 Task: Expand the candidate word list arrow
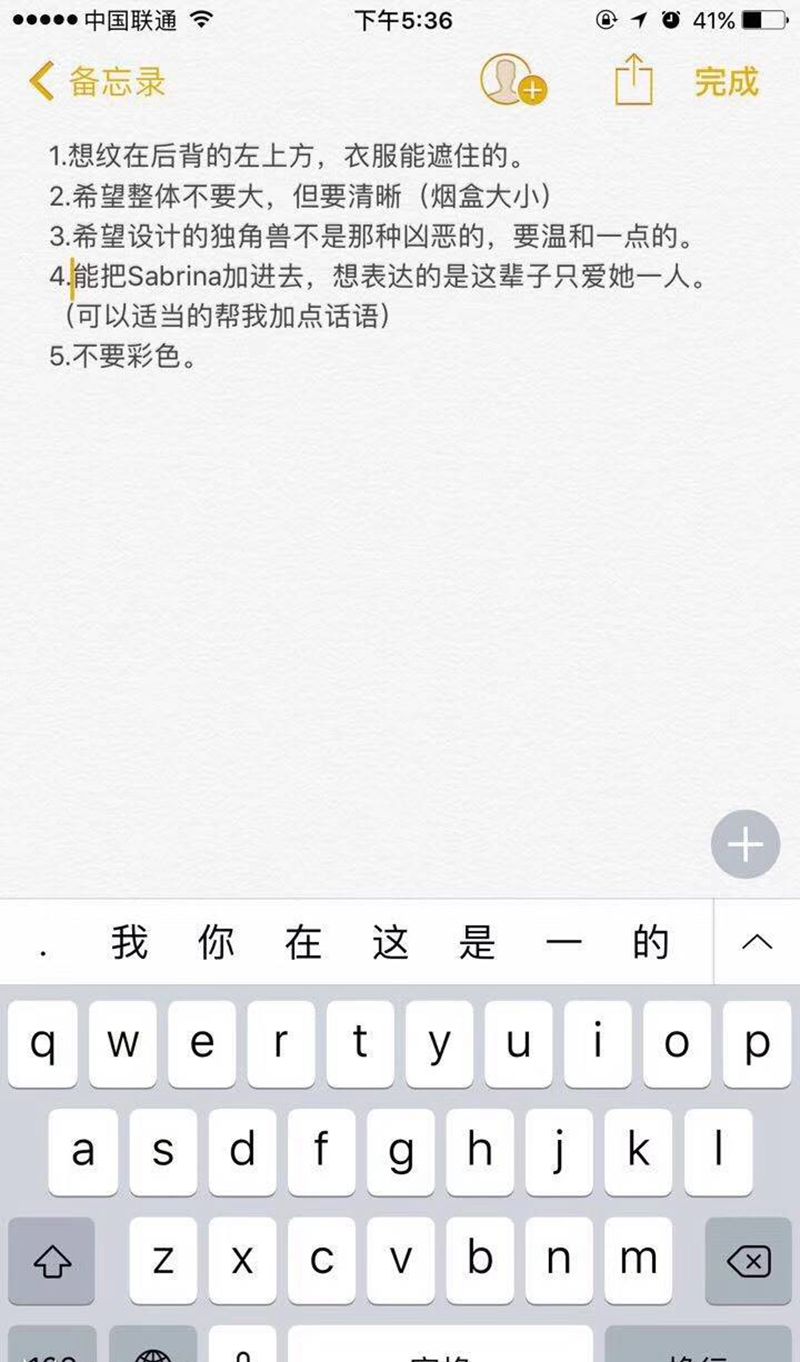(757, 942)
